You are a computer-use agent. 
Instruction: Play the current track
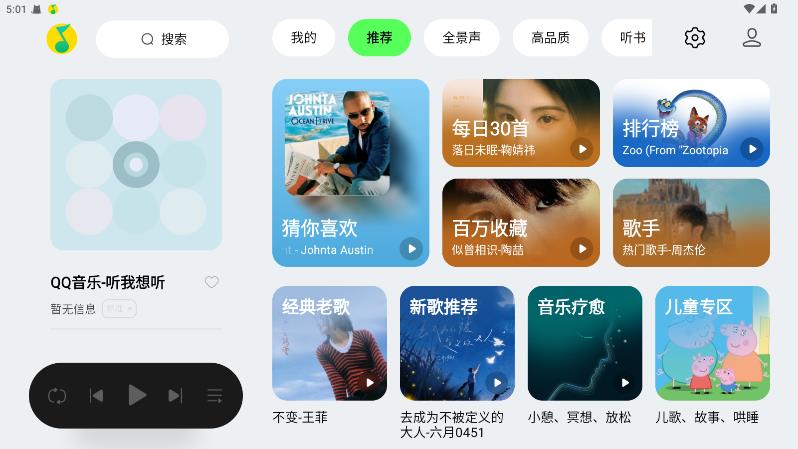(137, 395)
